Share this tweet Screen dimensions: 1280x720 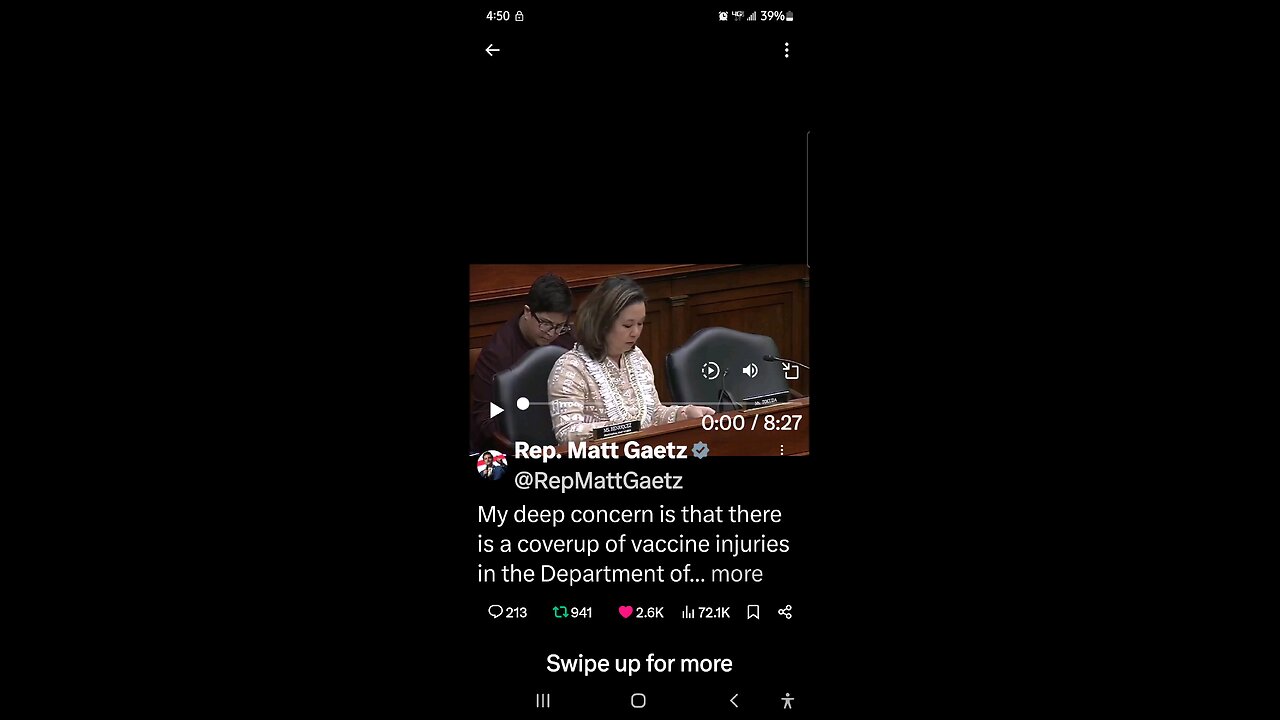[x=785, y=612]
